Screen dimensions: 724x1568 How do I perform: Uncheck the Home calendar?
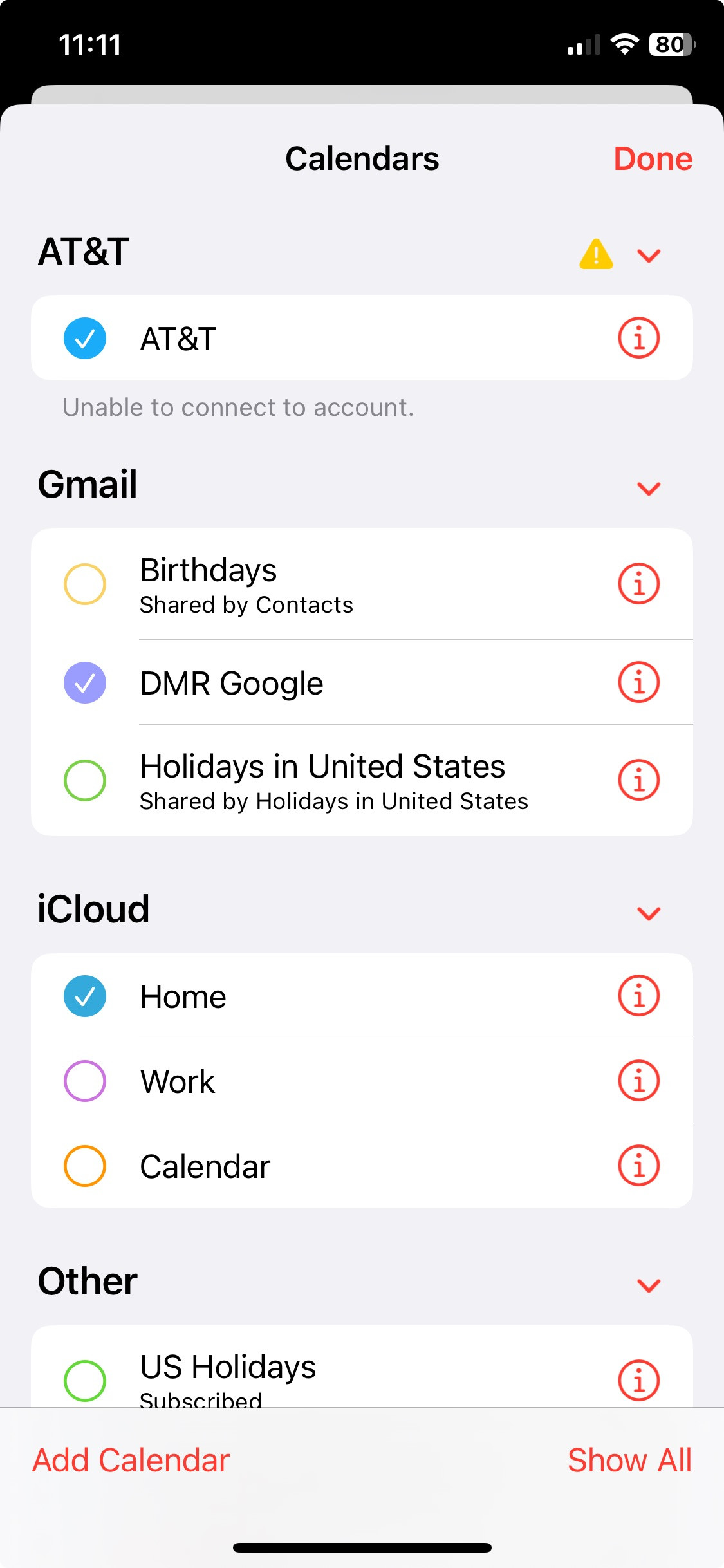point(85,996)
